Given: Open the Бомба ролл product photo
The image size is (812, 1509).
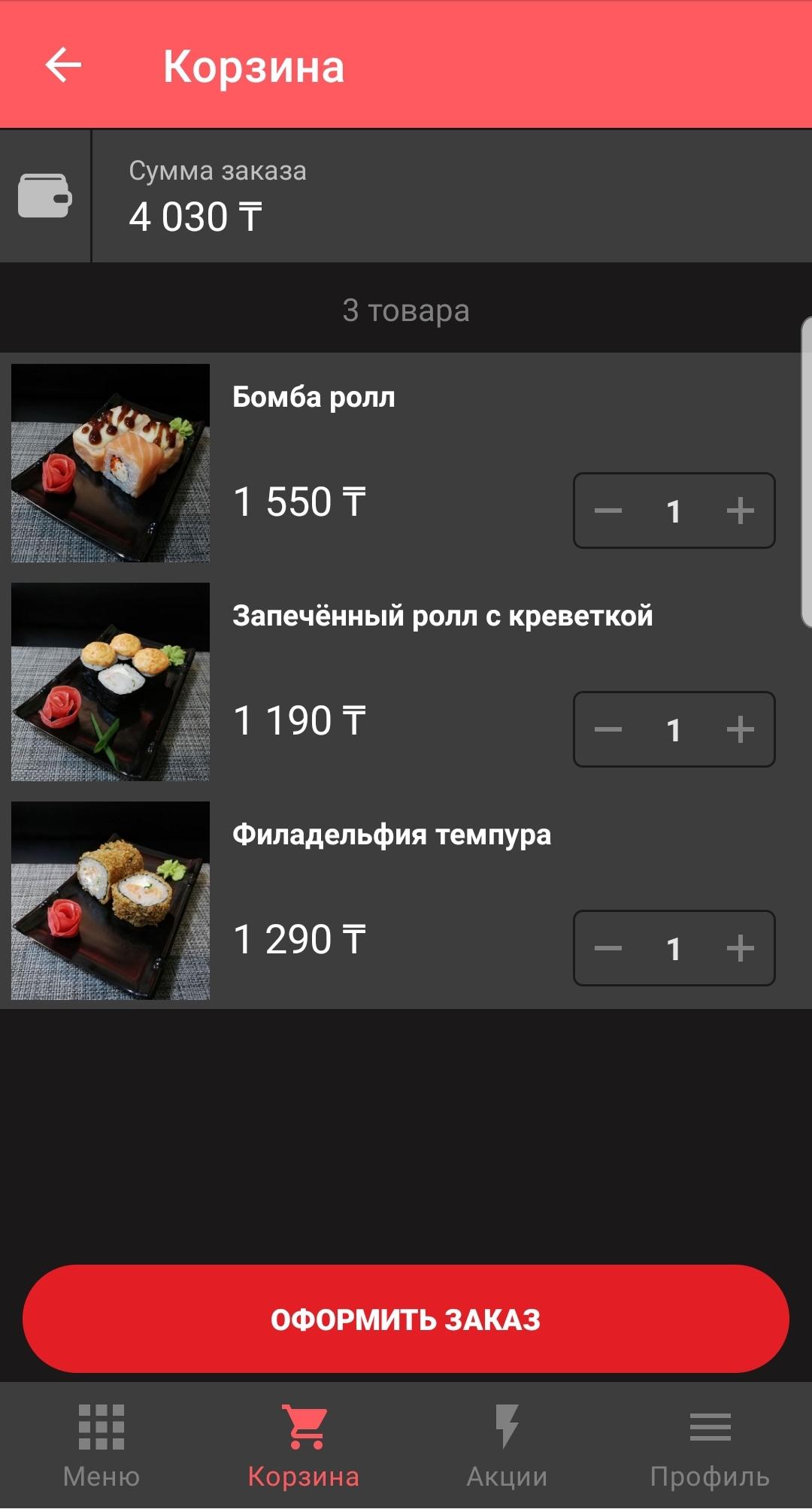Looking at the screenshot, I should point(111,463).
